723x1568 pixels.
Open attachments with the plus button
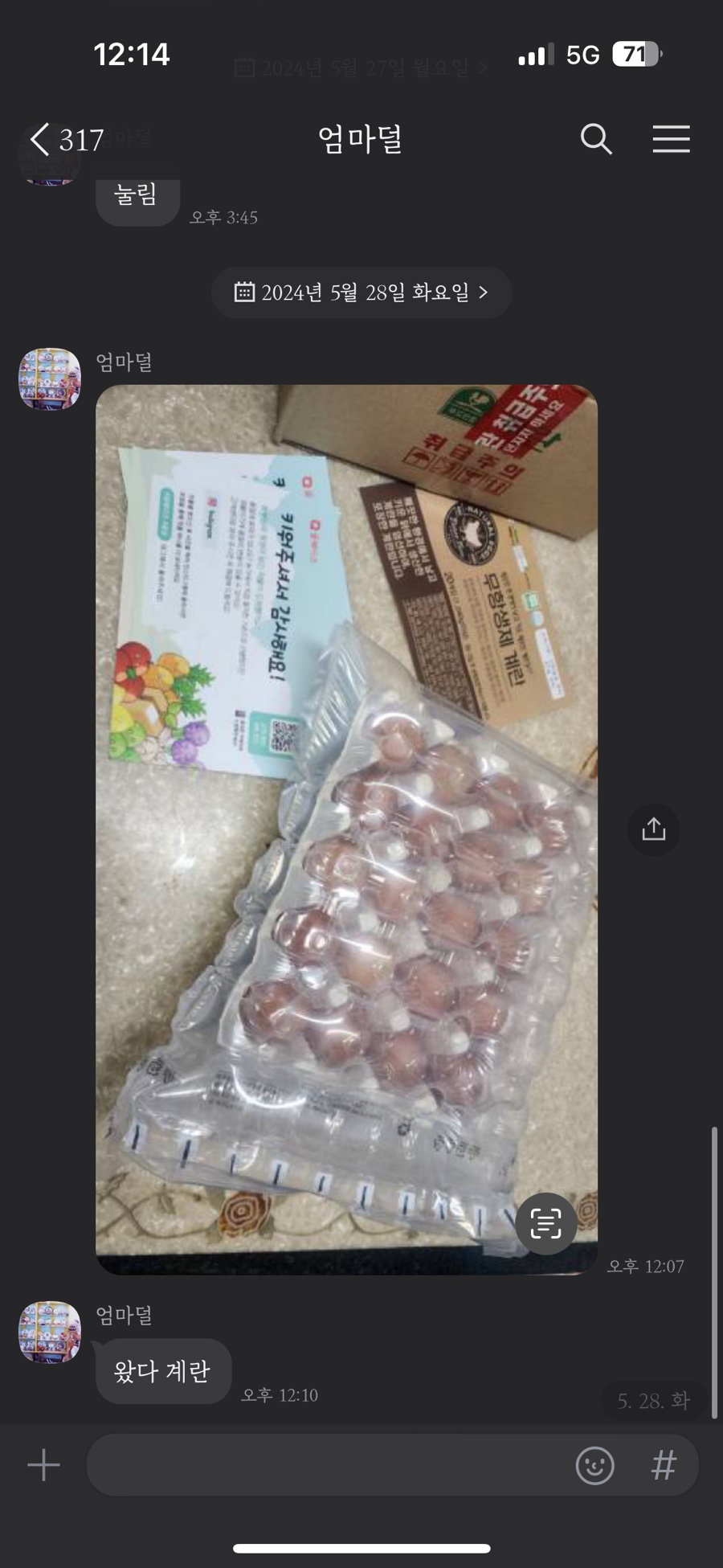click(x=43, y=1465)
